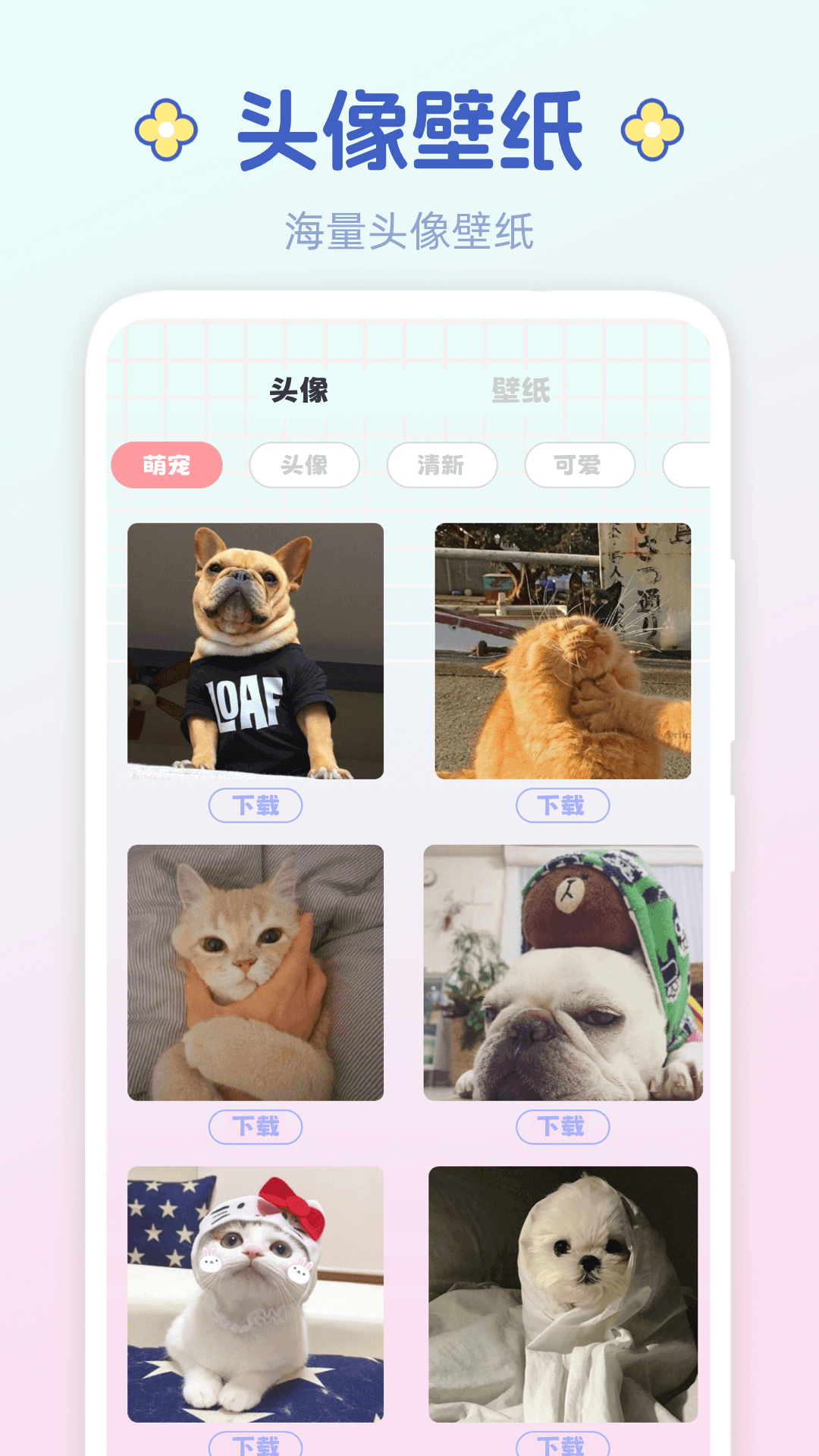This screenshot has height=1456, width=819.
Task: Select the 可爱 category chip
Action: [x=580, y=465]
